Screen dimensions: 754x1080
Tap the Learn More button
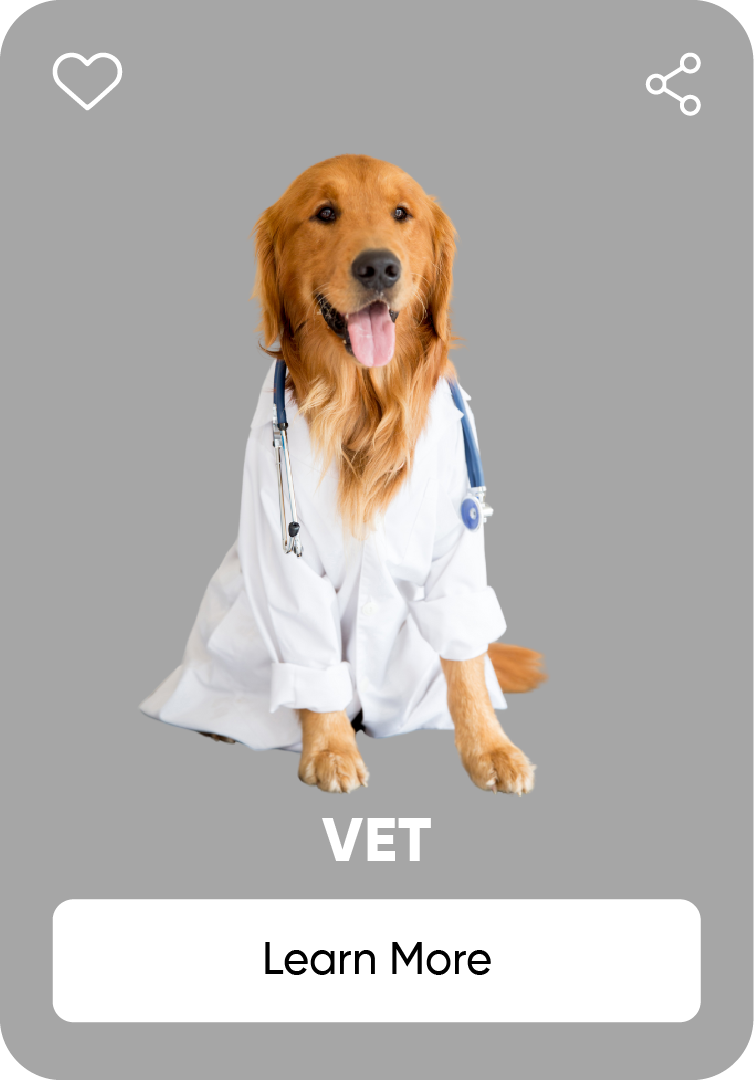376,960
